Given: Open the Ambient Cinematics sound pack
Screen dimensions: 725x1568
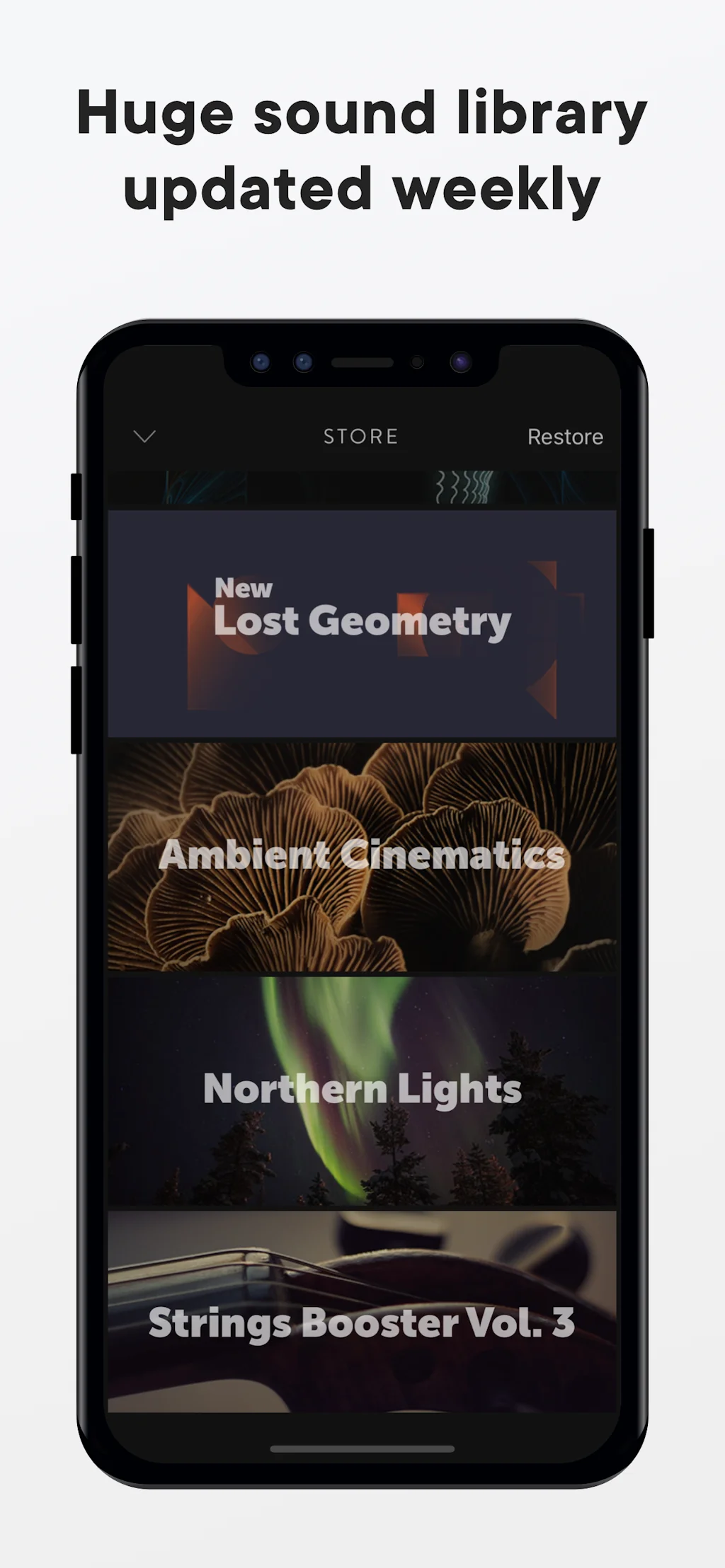Looking at the screenshot, I should tap(362, 856).
